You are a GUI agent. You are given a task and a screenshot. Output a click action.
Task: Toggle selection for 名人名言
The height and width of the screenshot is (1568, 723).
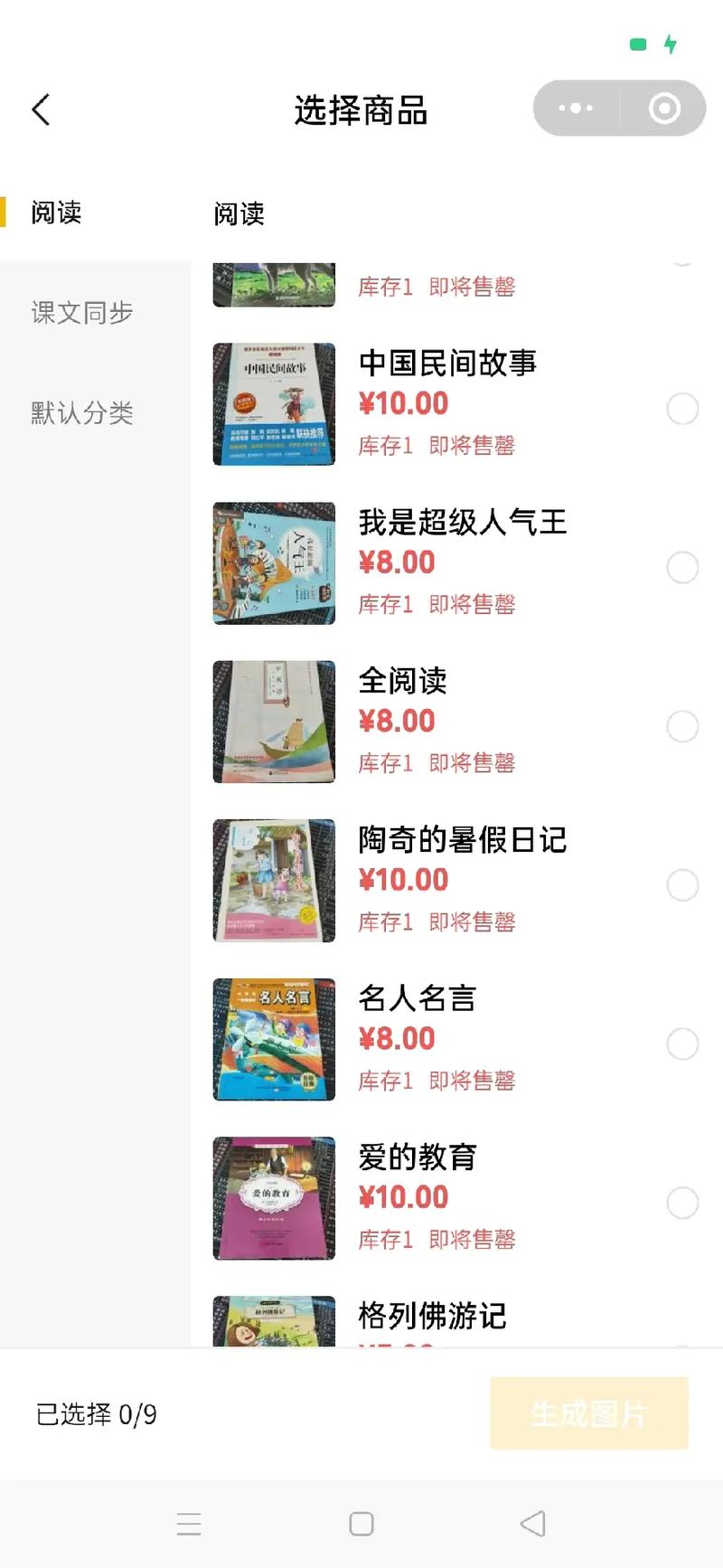pos(682,1044)
